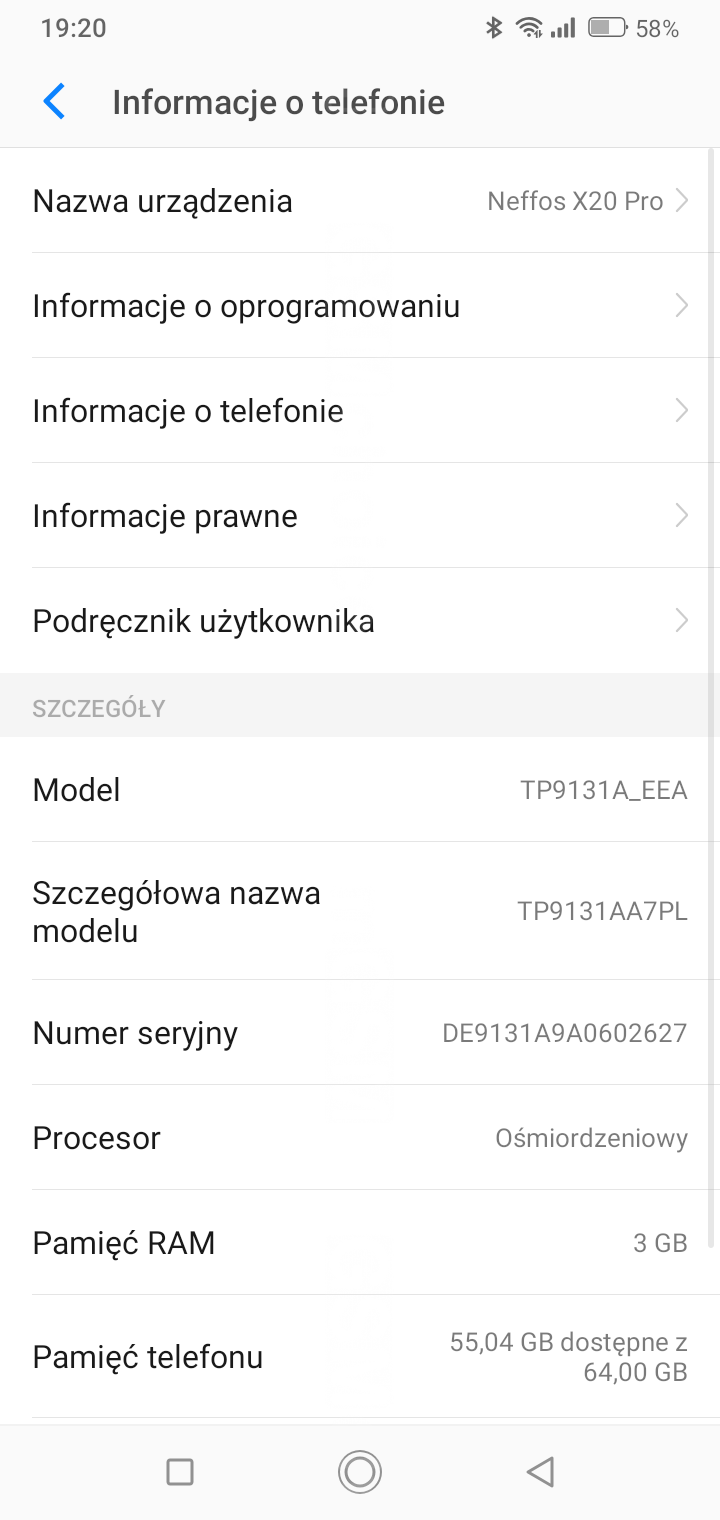Image resolution: width=720 pixels, height=1520 pixels.
Task: Open Podręcznik użytkownika
Action: [x=360, y=621]
